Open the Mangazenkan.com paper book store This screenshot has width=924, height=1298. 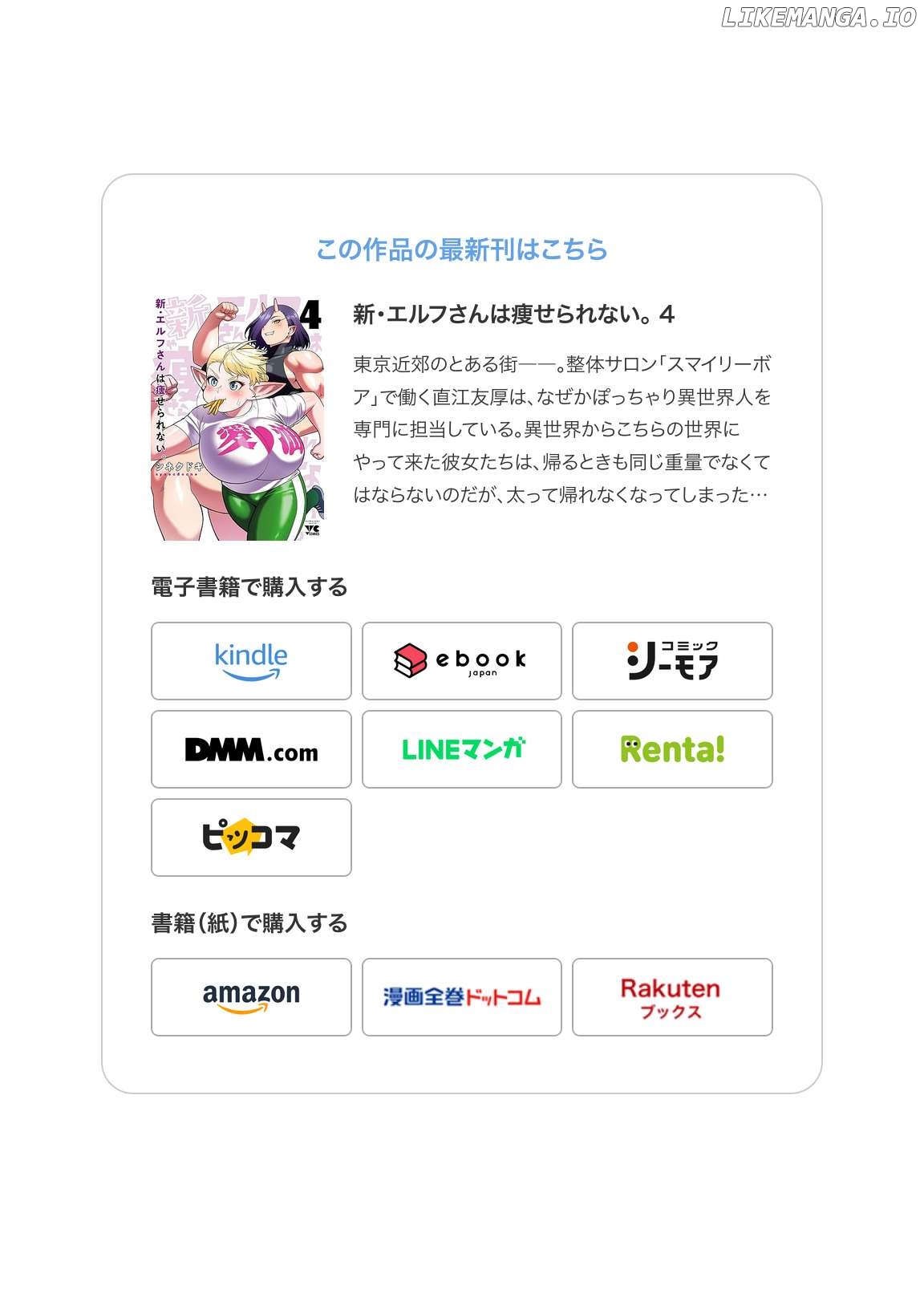click(x=461, y=997)
